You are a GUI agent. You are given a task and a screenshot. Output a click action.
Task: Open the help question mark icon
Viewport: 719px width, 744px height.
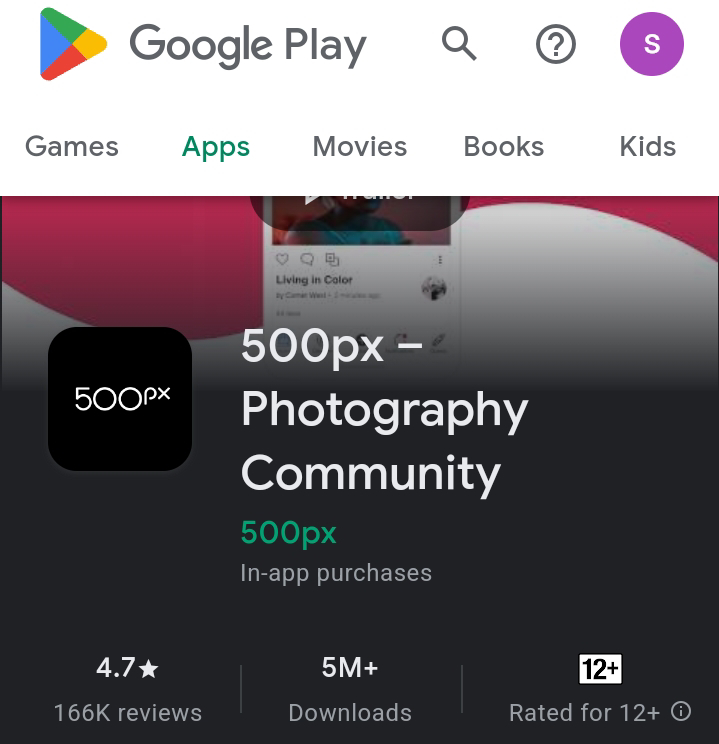[556, 44]
